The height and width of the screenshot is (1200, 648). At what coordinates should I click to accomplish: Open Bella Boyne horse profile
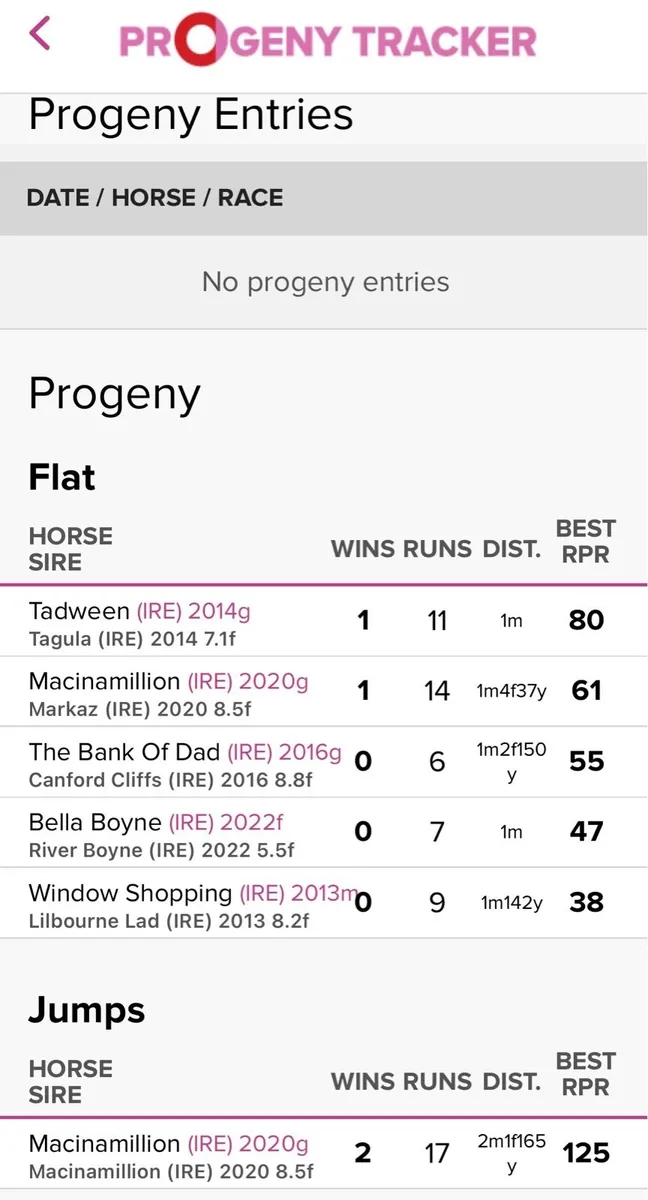[95, 823]
